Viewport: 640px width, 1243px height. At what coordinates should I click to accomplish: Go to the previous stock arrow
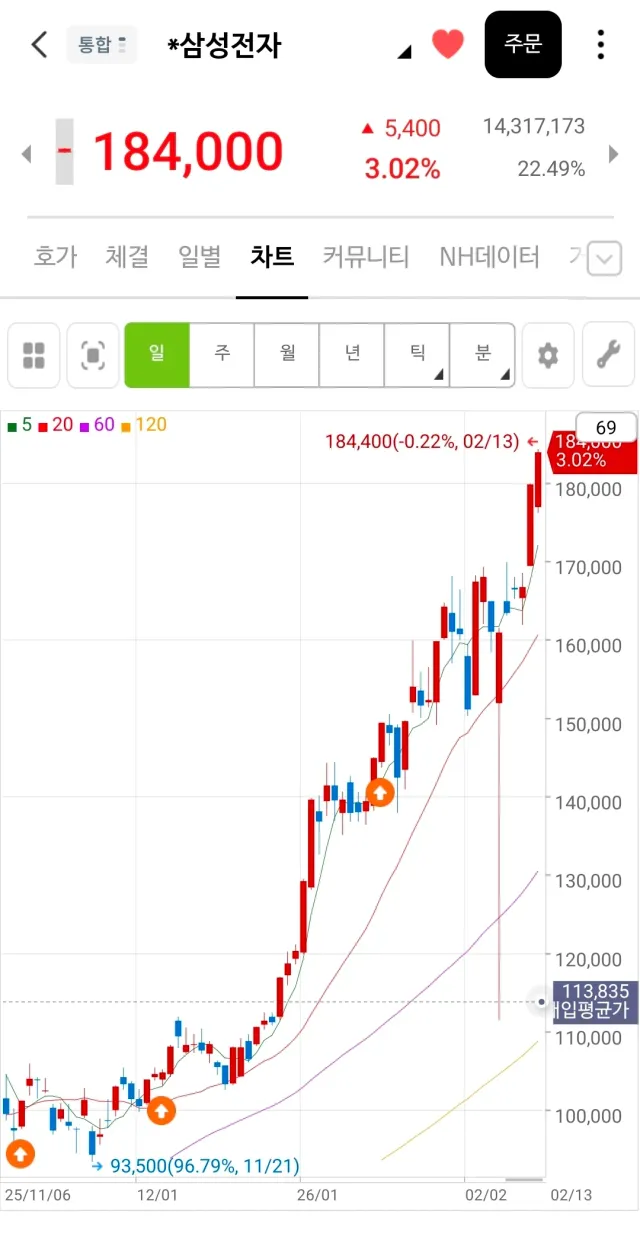tap(27, 154)
